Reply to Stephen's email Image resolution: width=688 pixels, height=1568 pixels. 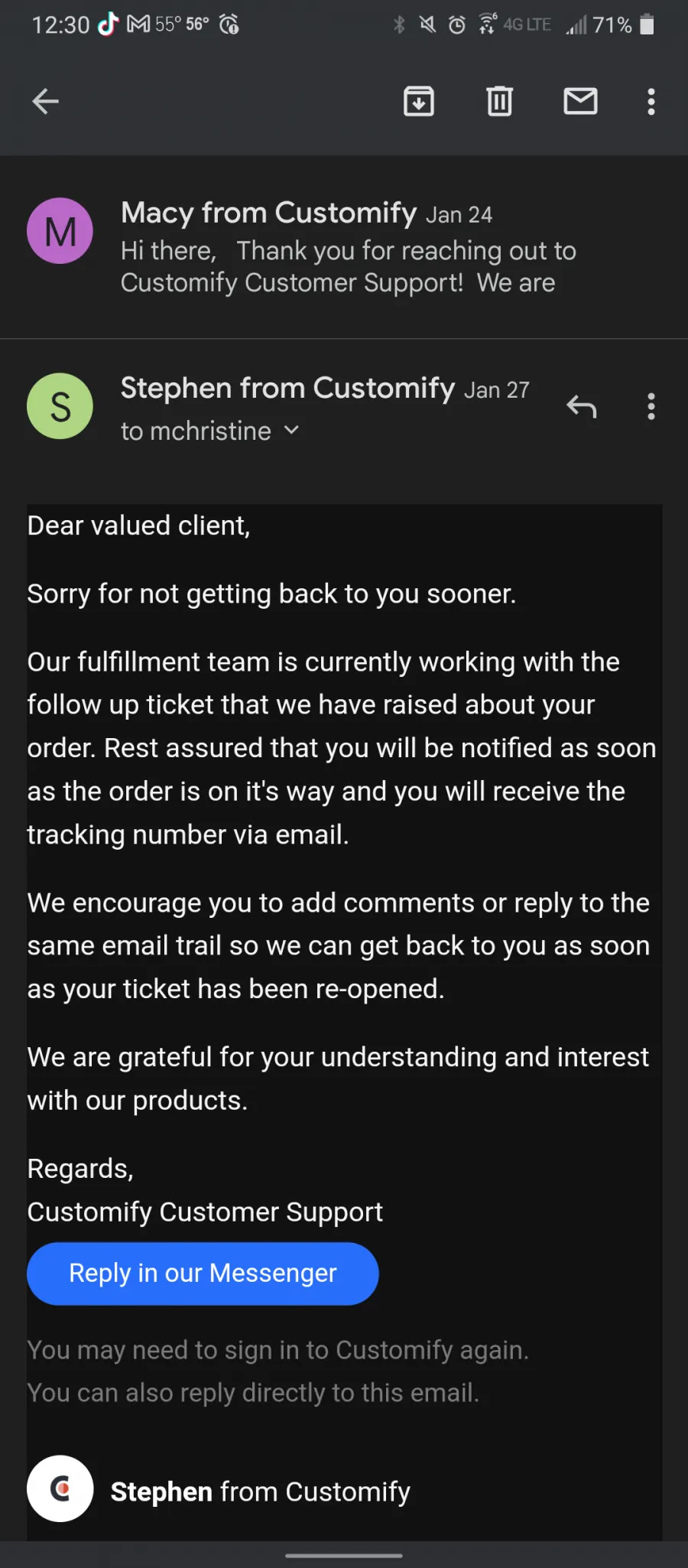click(x=582, y=406)
